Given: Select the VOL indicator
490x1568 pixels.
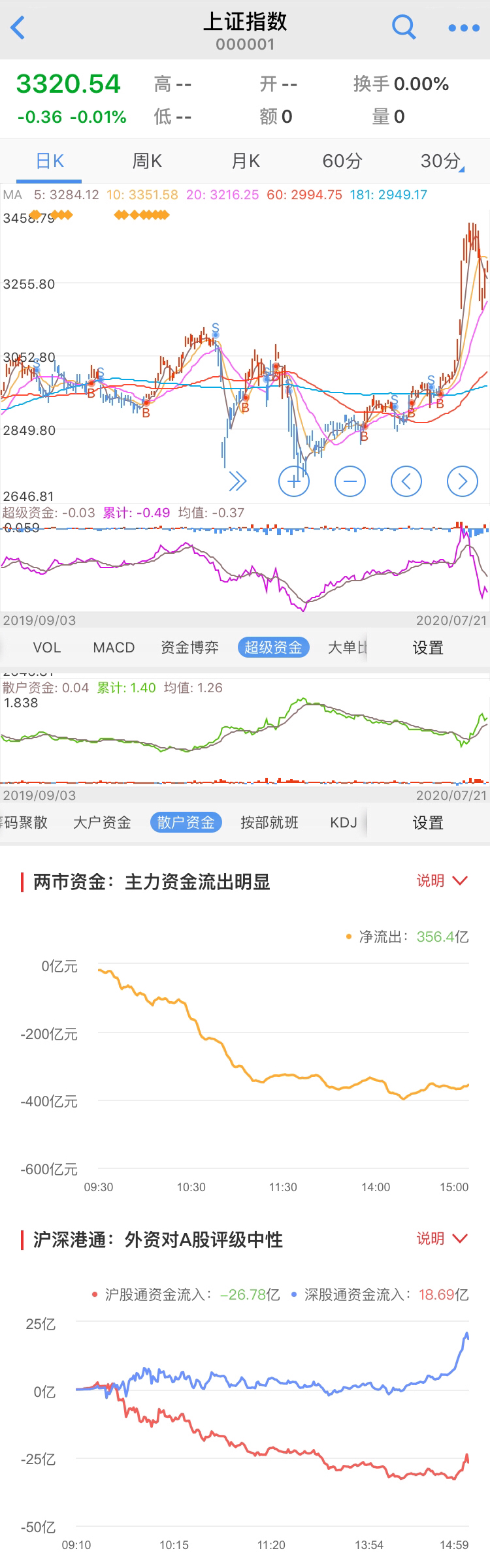Looking at the screenshot, I should coord(47,647).
